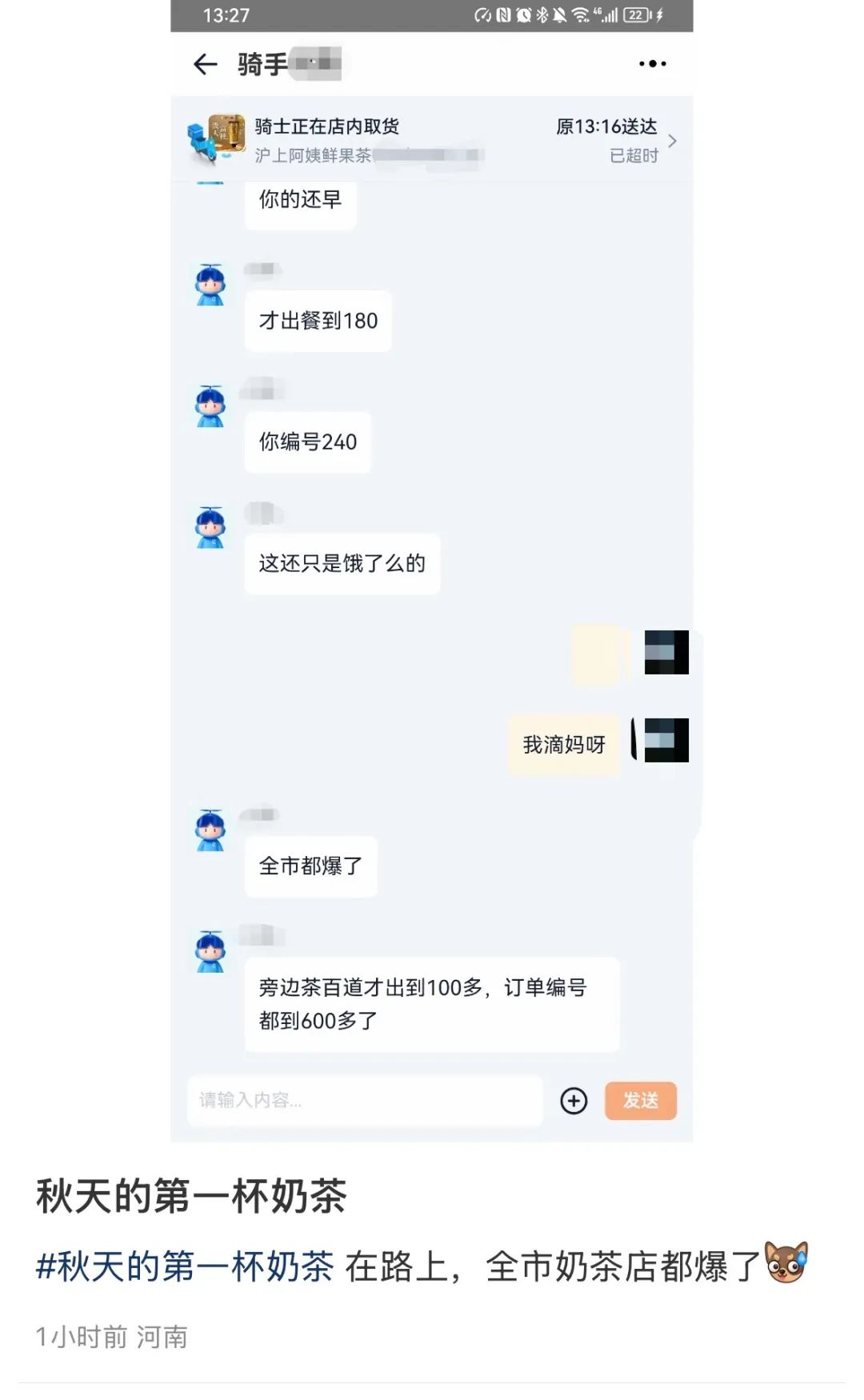Screen dimensions: 864x1400
Task: Open the chat screenshot image in the post
Action: [x=431, y=570]
